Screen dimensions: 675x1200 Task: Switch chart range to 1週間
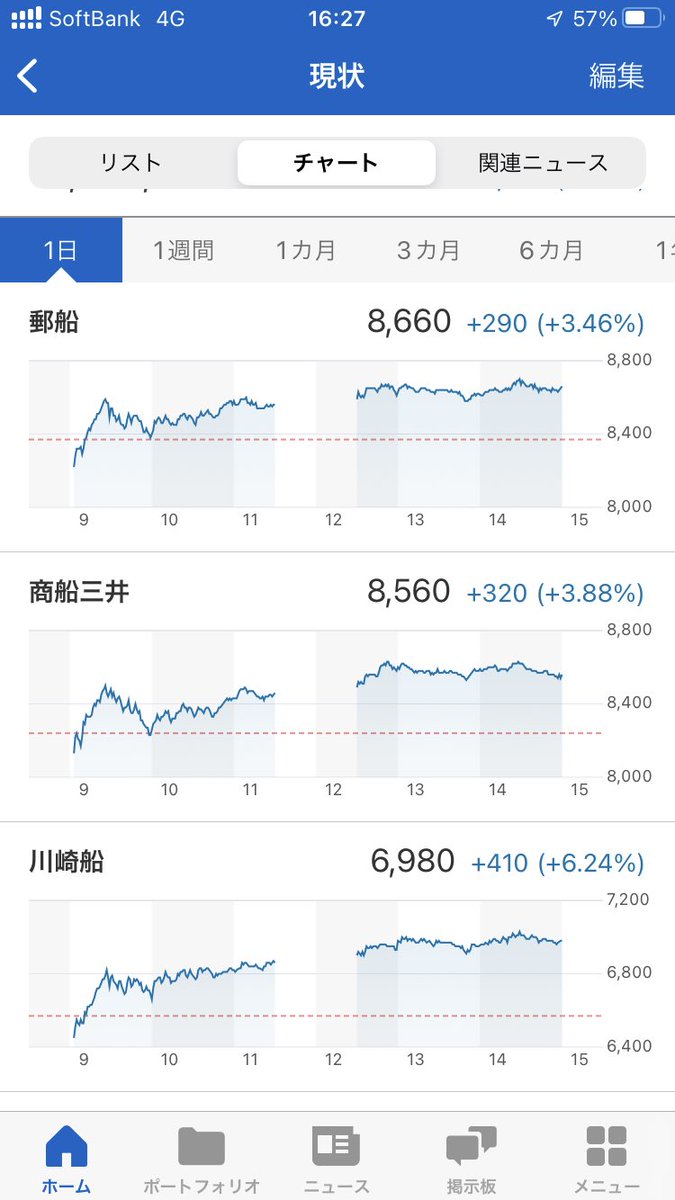(183, 250)
